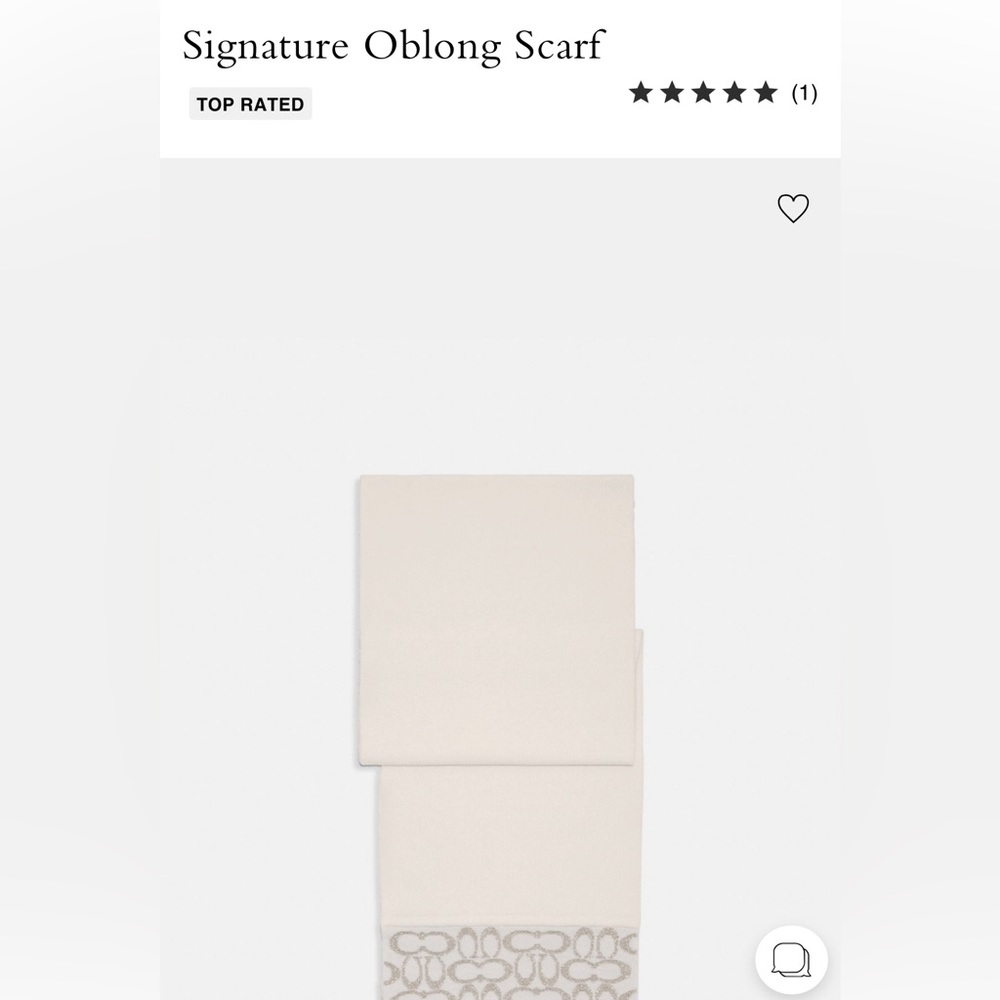This screenshot has height=1000, width=1000.
Task: Add the scarf to wishlist with heart
Action: 793,208
